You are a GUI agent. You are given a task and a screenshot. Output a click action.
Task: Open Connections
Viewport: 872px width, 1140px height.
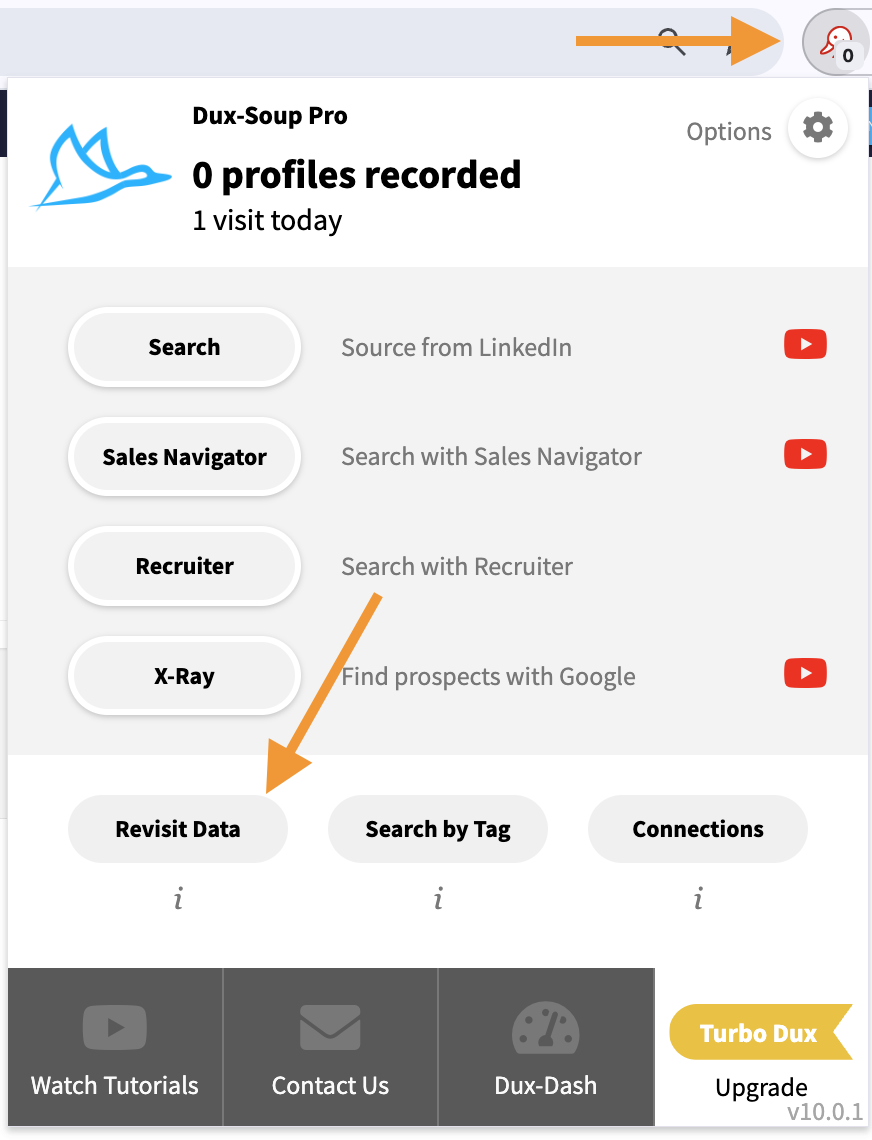point(698,829)
